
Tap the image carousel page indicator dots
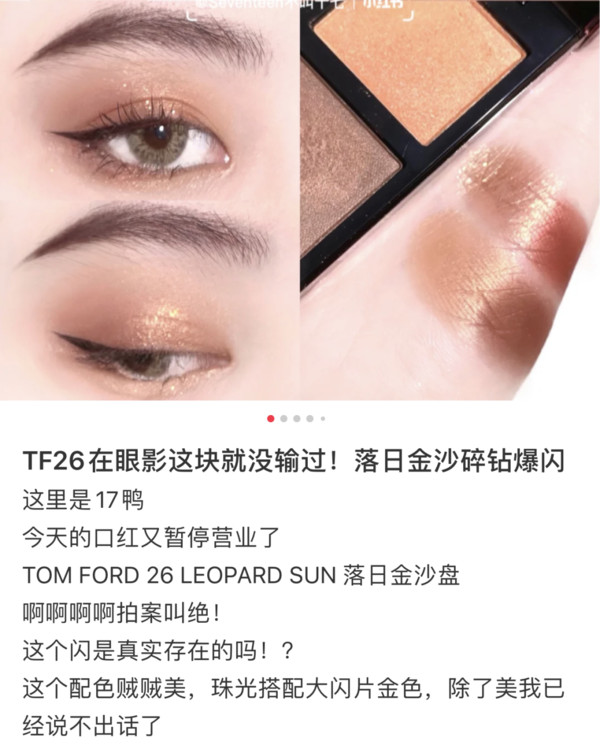(297, 418)
